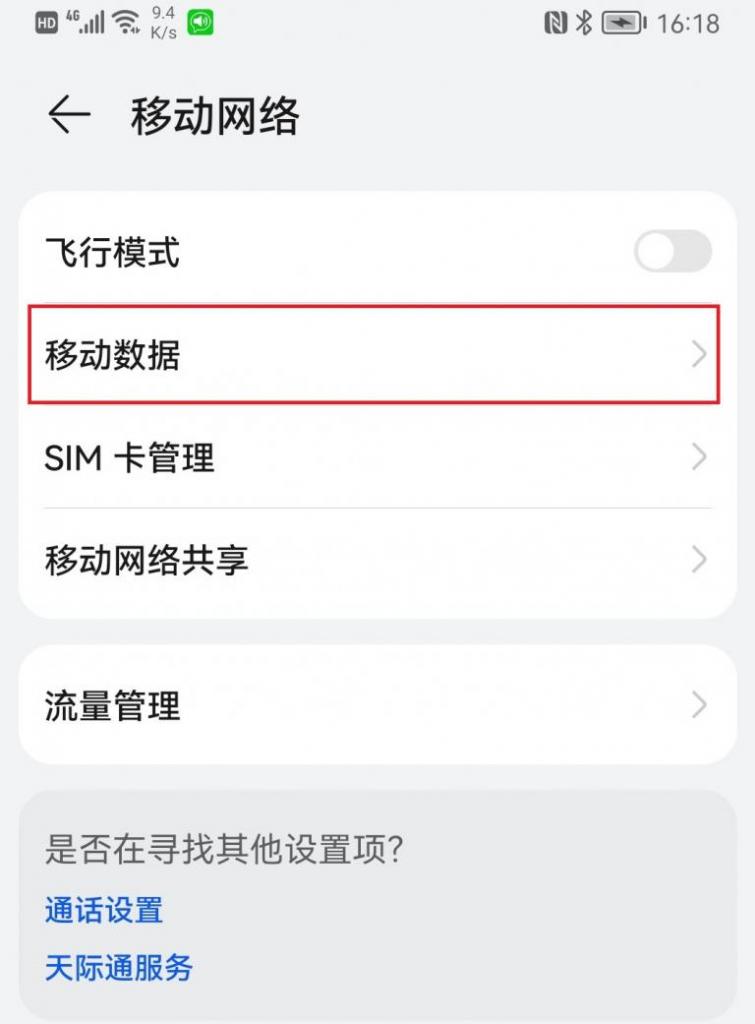Open SIM 卡管理

[375, 458]
